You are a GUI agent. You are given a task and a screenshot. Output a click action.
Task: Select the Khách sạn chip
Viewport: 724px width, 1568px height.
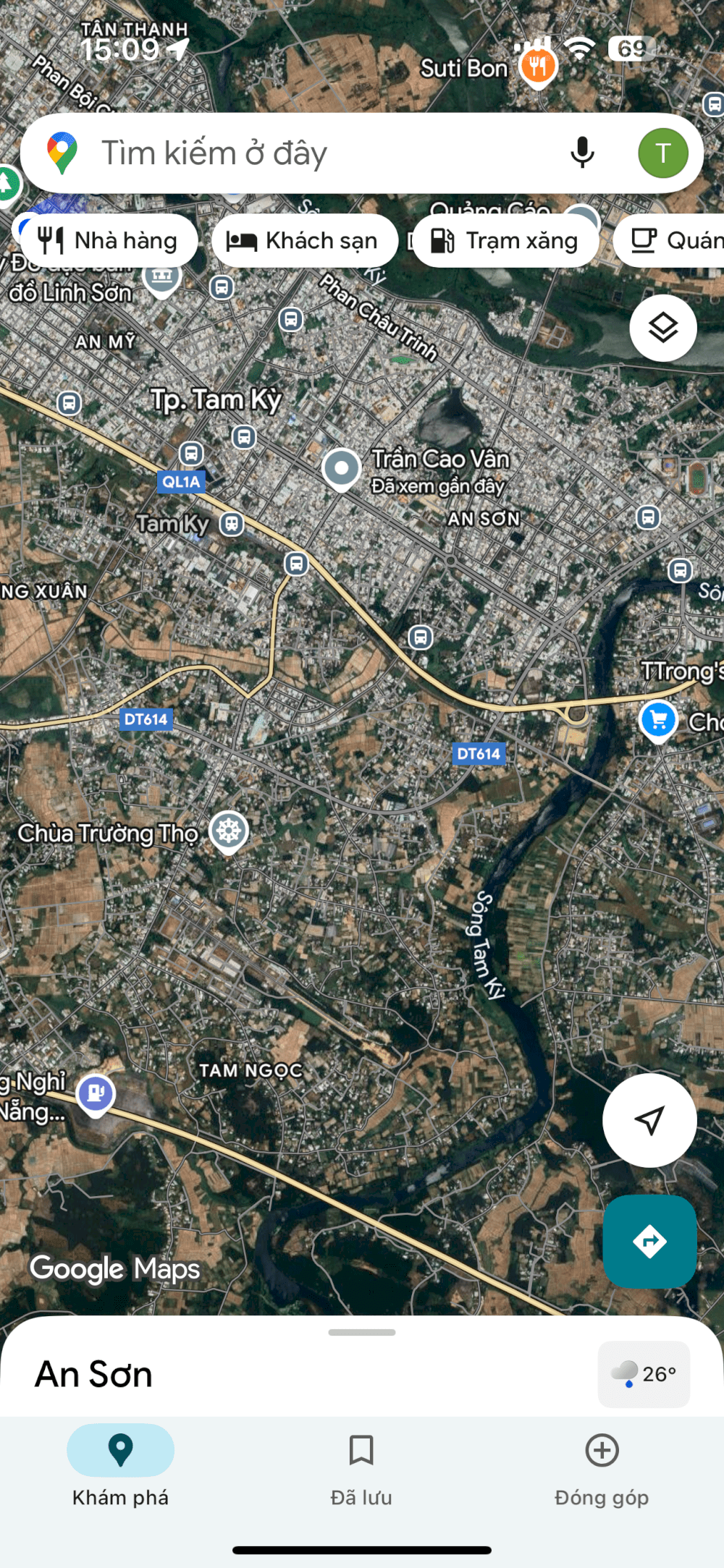pos(304,241)
